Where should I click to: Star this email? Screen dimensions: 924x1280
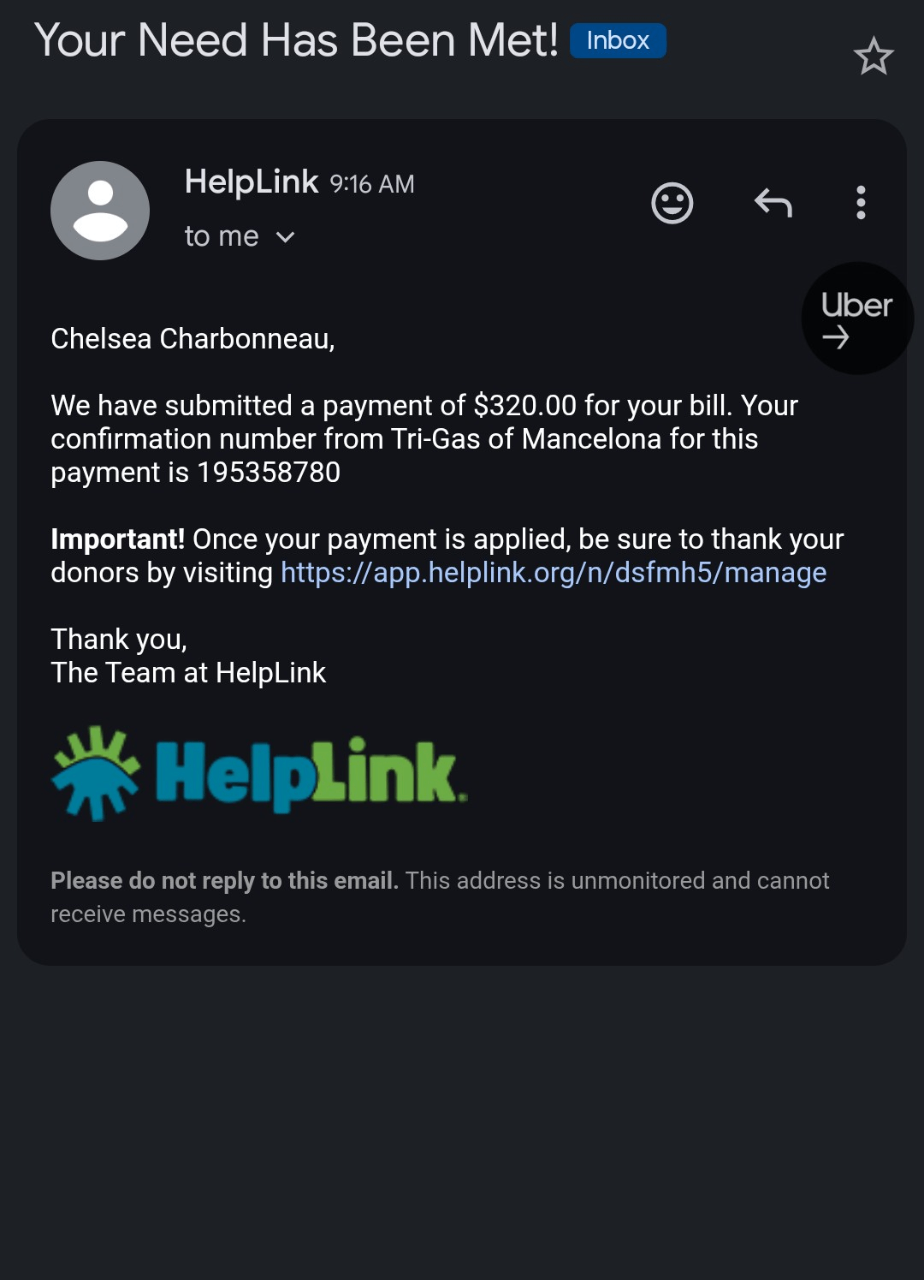point(873,57)
